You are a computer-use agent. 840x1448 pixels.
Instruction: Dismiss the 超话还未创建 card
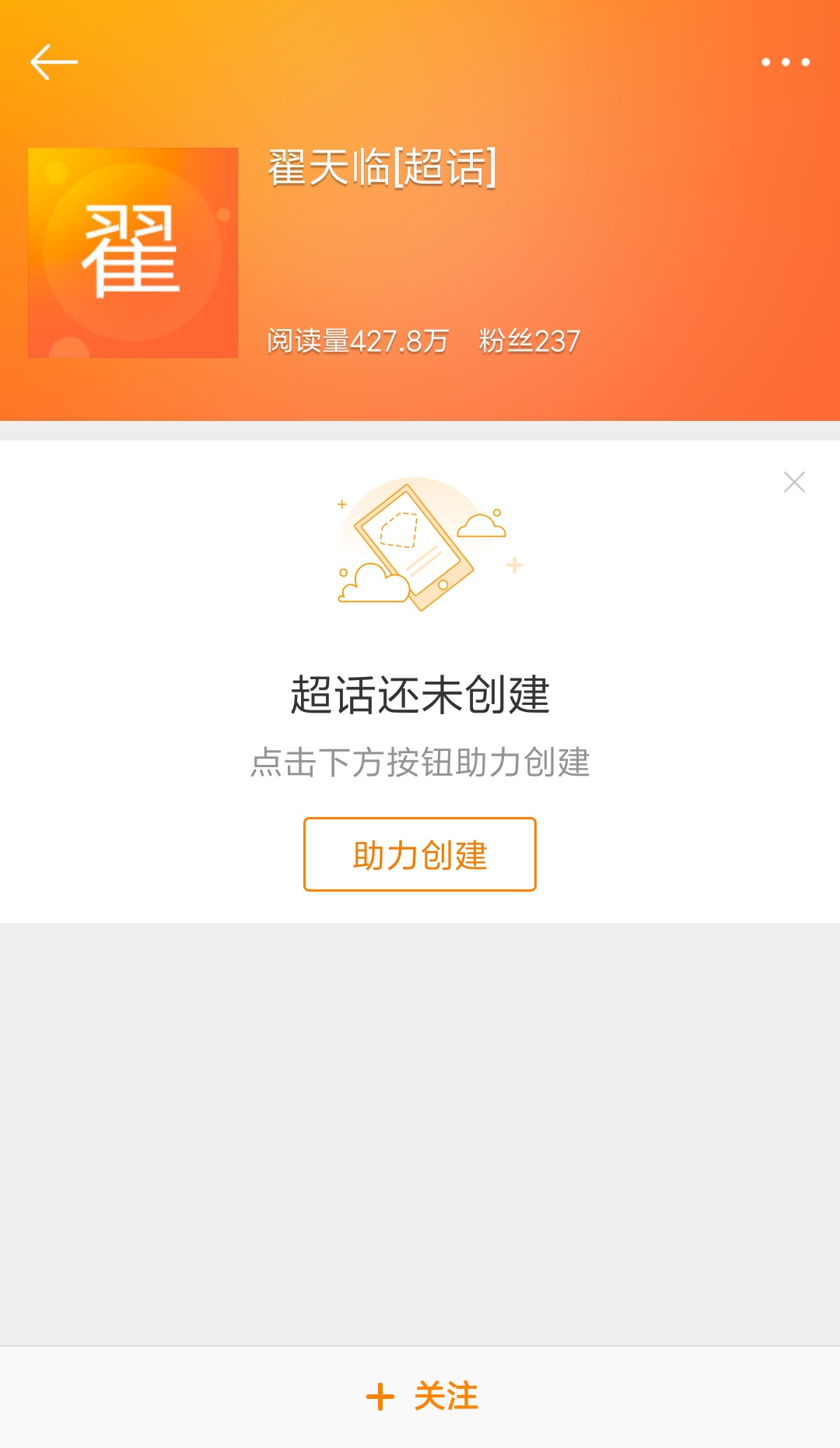tap(794, 482)
